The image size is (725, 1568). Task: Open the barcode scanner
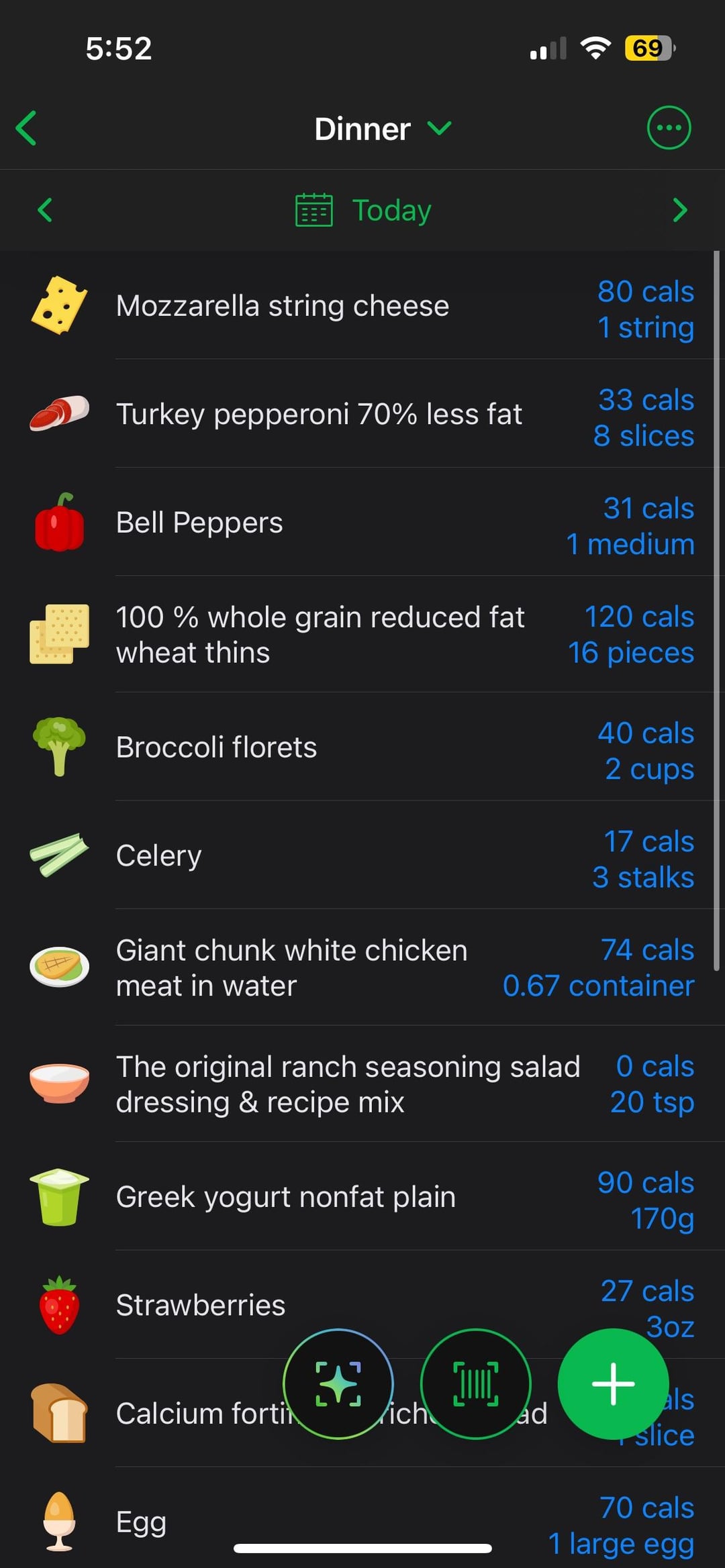click(x=476, y=1383)
